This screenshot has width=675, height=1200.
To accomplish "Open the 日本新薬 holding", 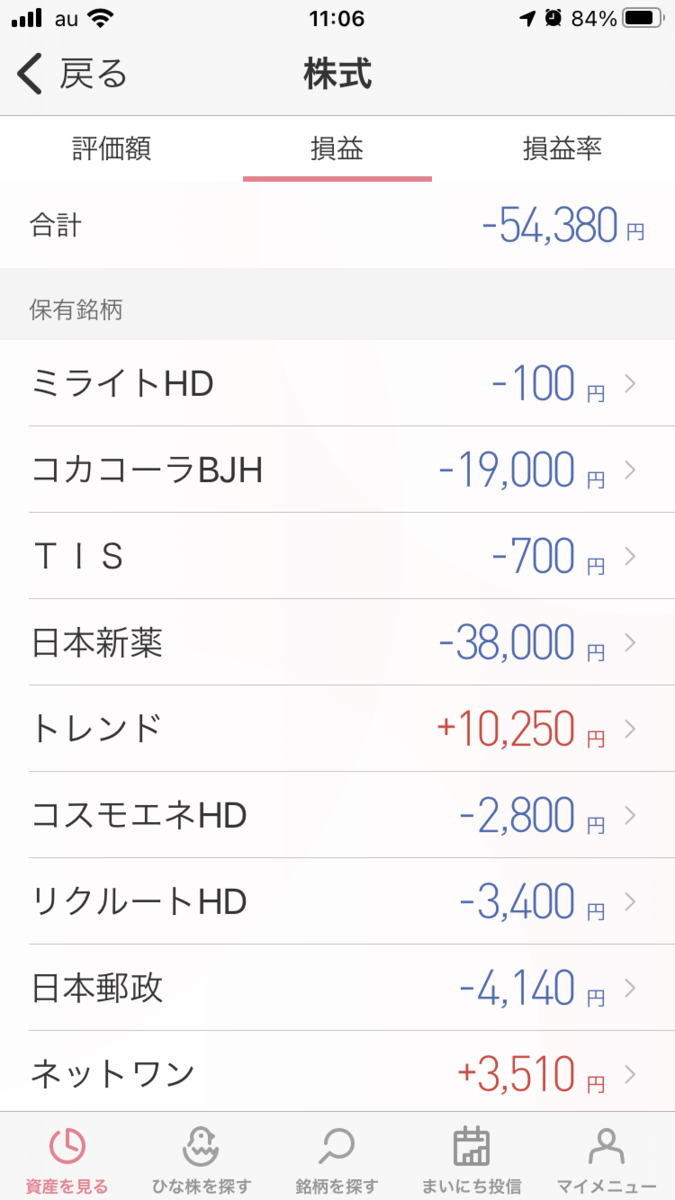I will pyautogui.click(x=337, y=642).
